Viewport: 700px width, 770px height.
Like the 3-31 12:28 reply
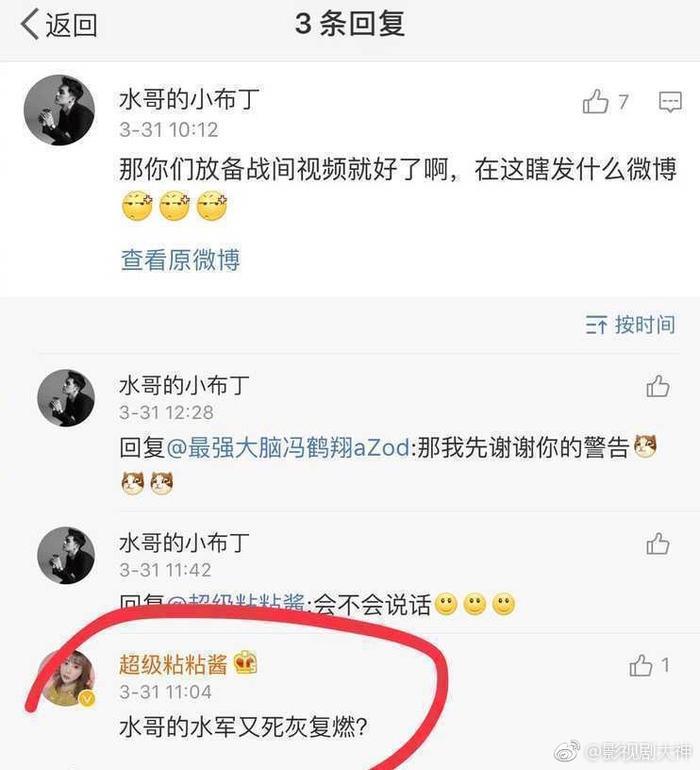coord(658,386)
